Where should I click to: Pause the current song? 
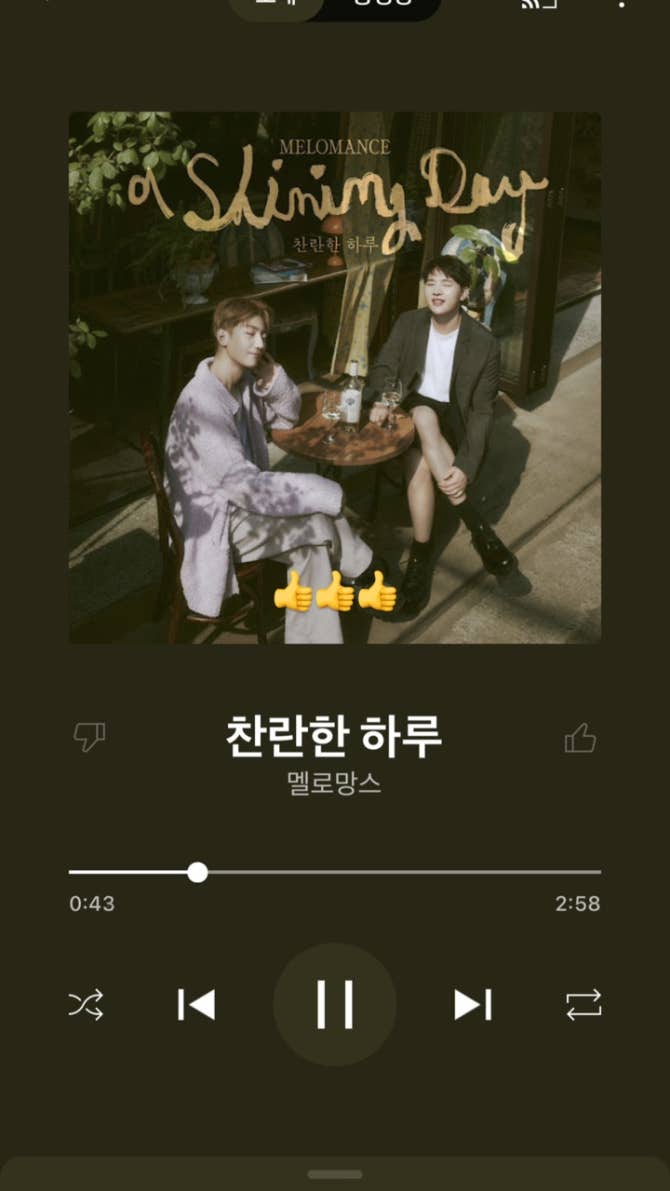click(x=335, y=1004)
